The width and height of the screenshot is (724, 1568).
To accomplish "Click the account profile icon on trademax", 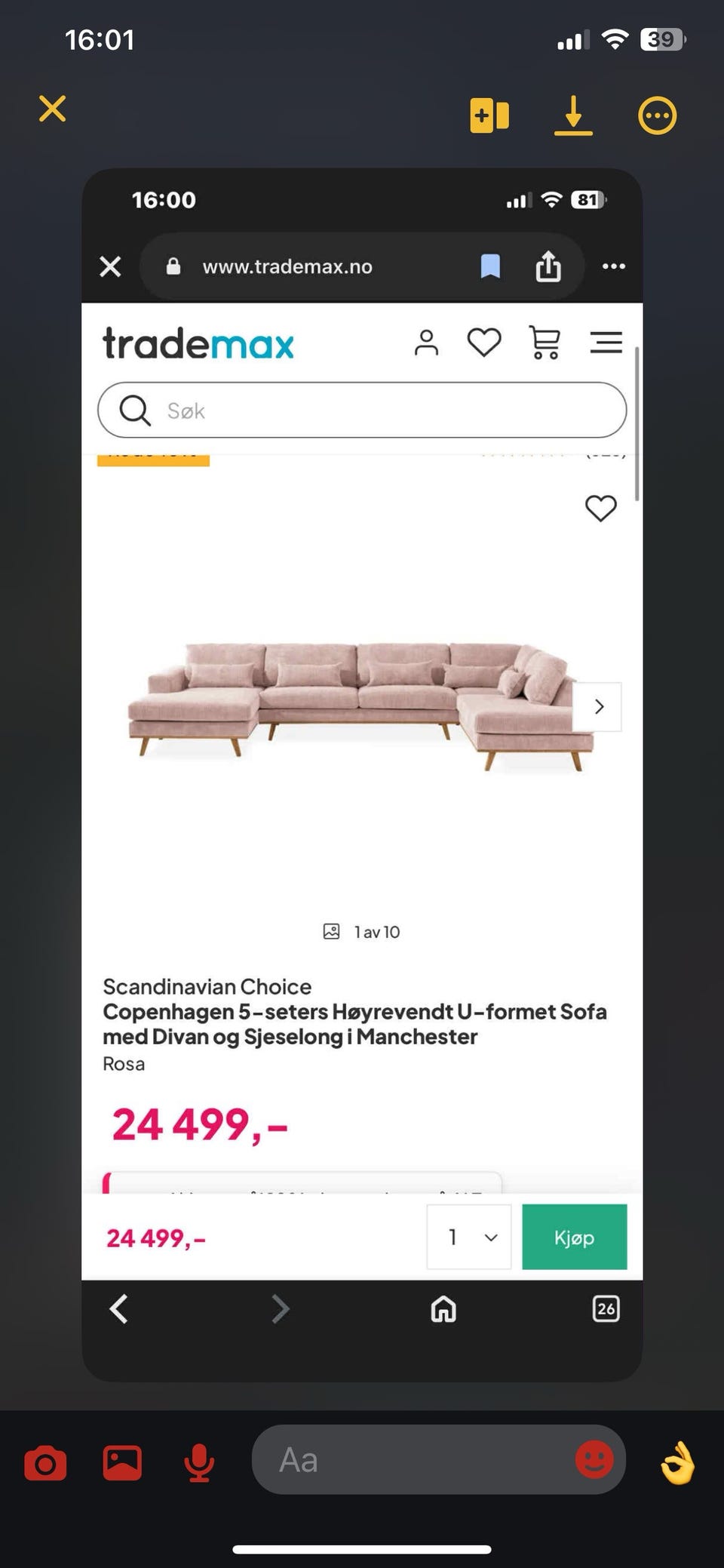I will [427, 342].
